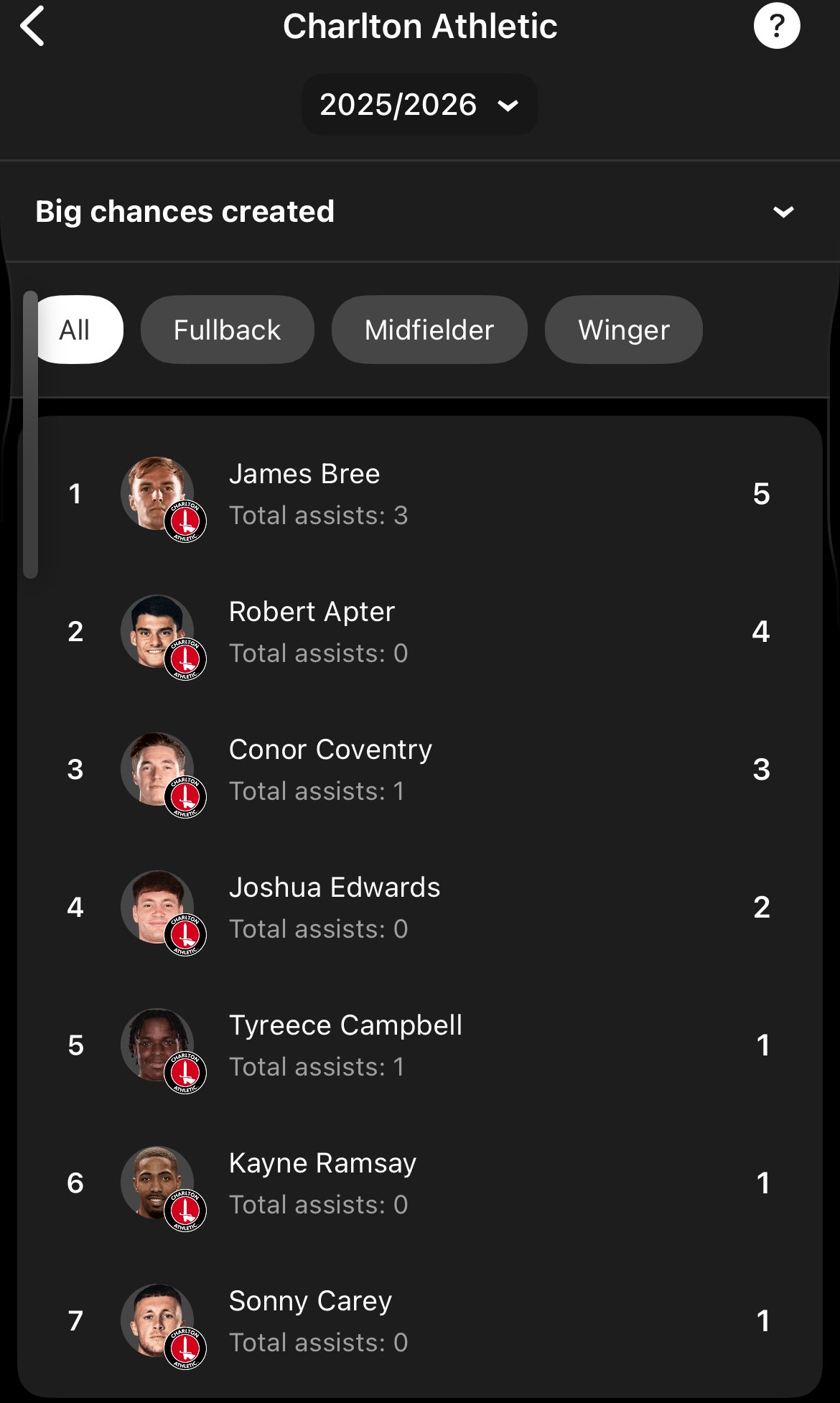Open the help question mark icon
Image resolution: width=840 pixels, height=1403 pixels.
tap(776, 27)
